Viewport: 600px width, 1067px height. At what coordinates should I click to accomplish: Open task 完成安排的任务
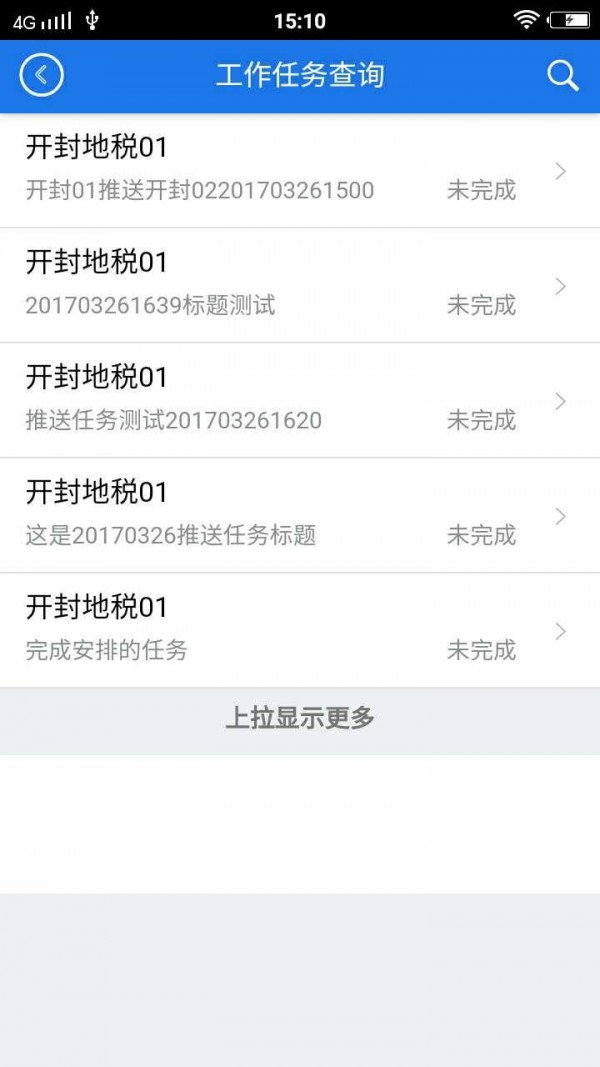pyautogui.click(x=300, y=630)
